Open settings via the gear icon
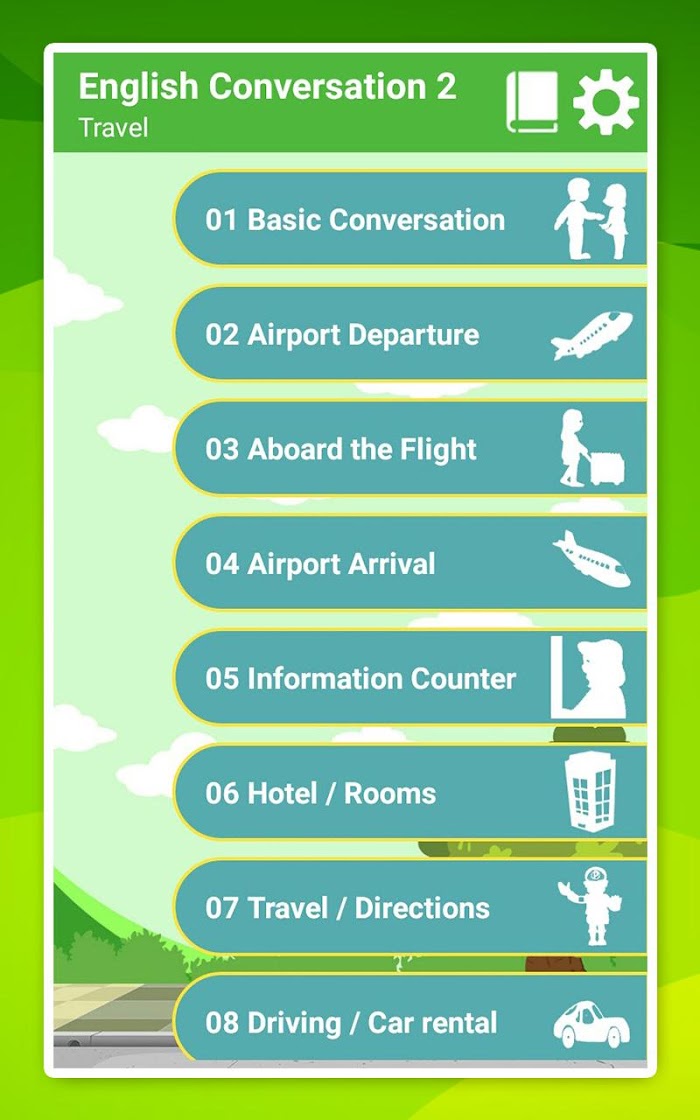Screen dimensions: 700x1120 click(x=606, y=101)
